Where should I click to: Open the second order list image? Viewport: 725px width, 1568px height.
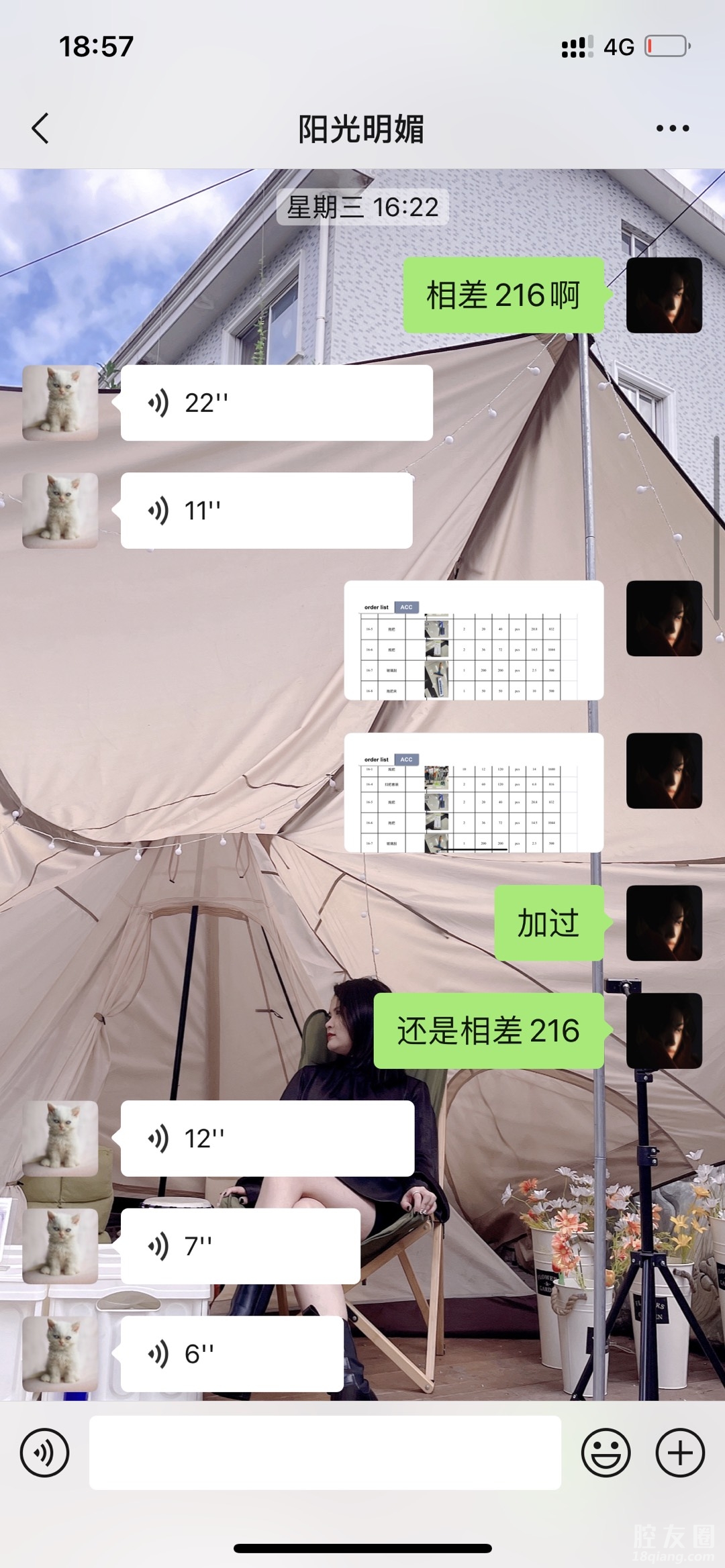pos(474,793)
